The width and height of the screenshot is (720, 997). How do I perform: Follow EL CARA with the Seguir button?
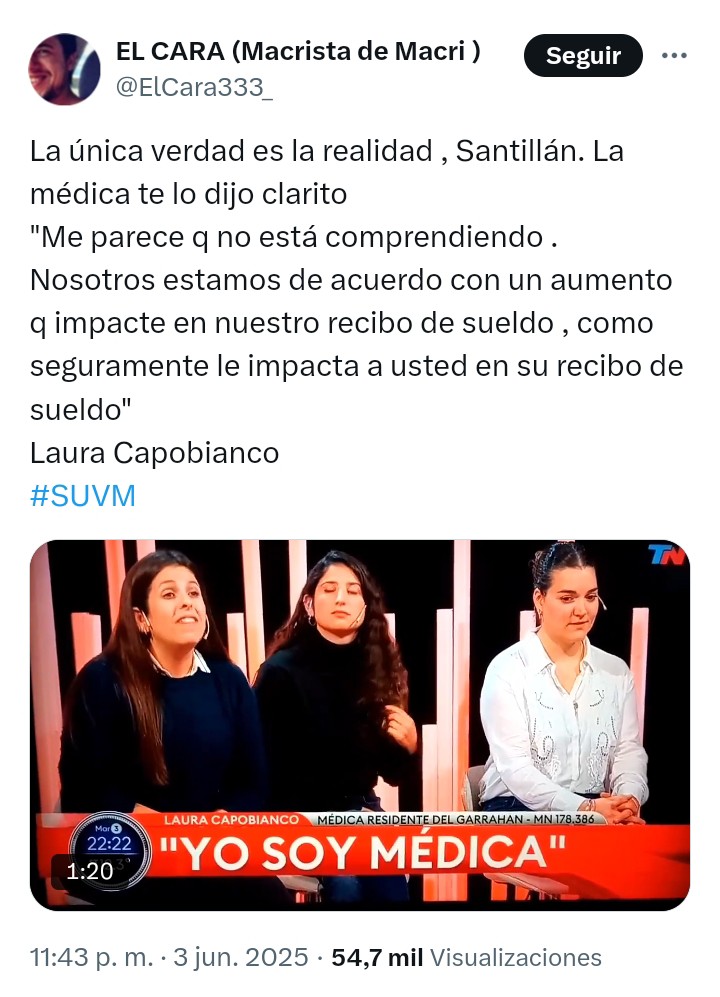583,56
